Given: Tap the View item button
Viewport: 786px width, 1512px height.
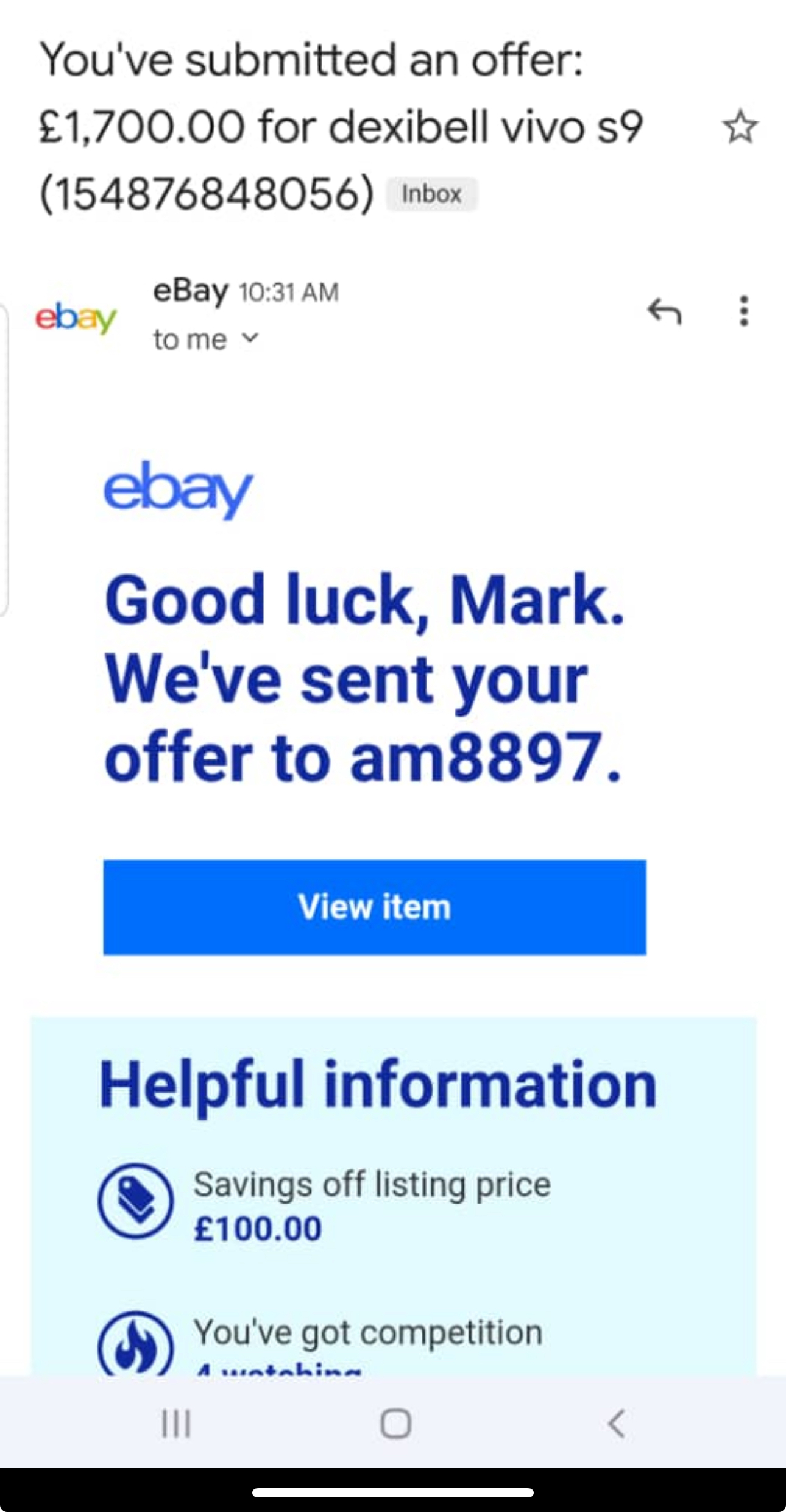Looking at the screenshot, I should click(375, 907).
